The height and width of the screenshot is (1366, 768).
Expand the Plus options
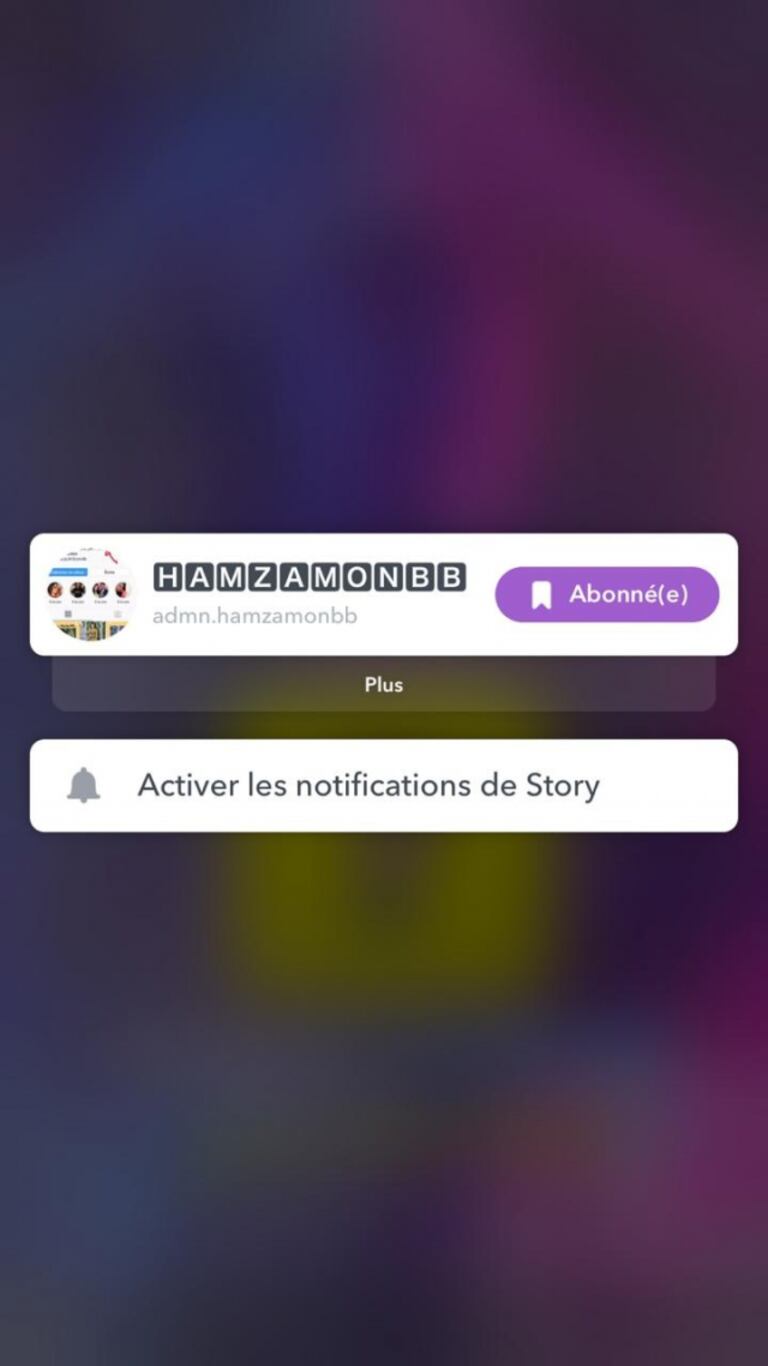tap(384, 685)
